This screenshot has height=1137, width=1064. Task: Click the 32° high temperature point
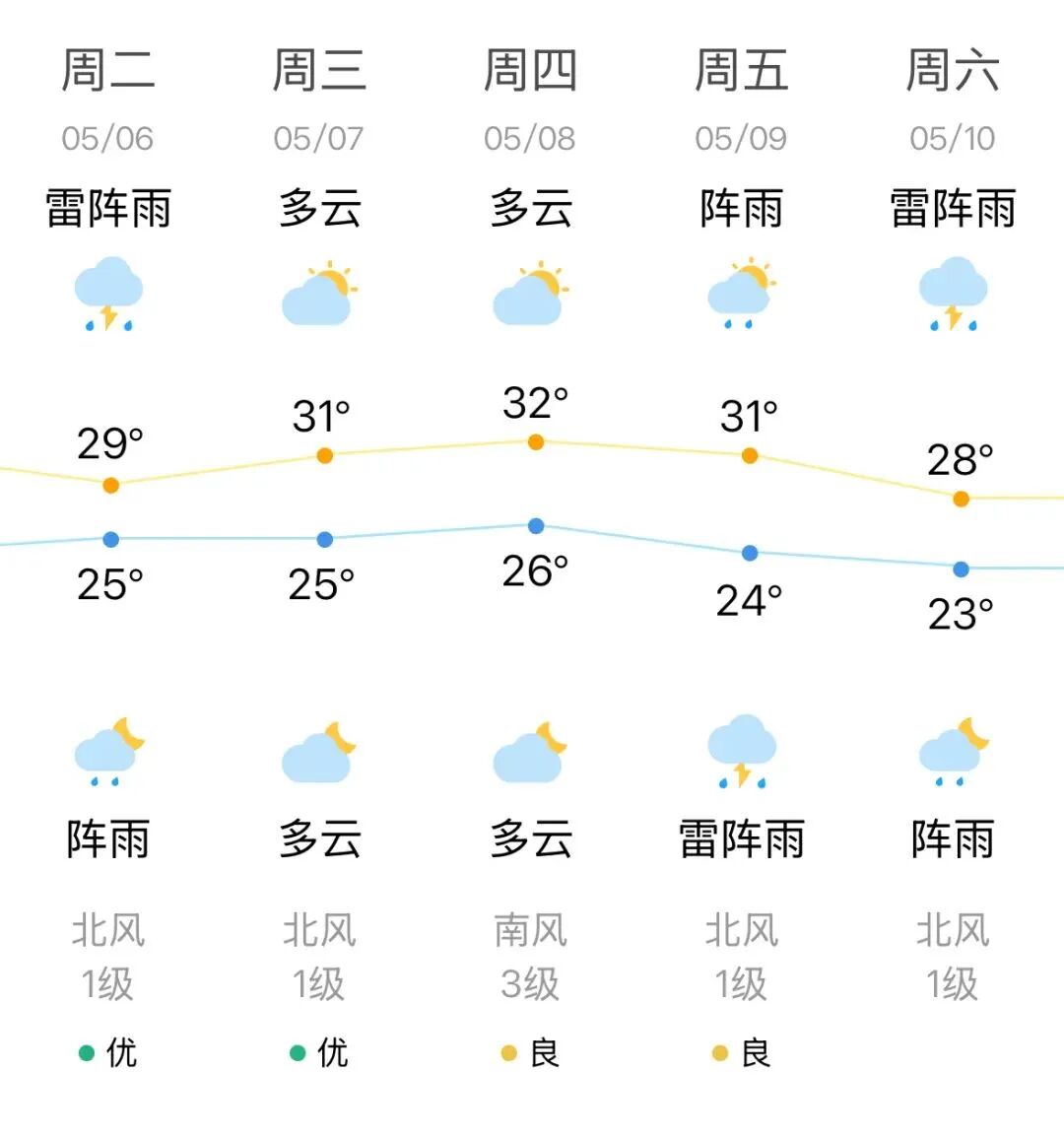point(535,442)
